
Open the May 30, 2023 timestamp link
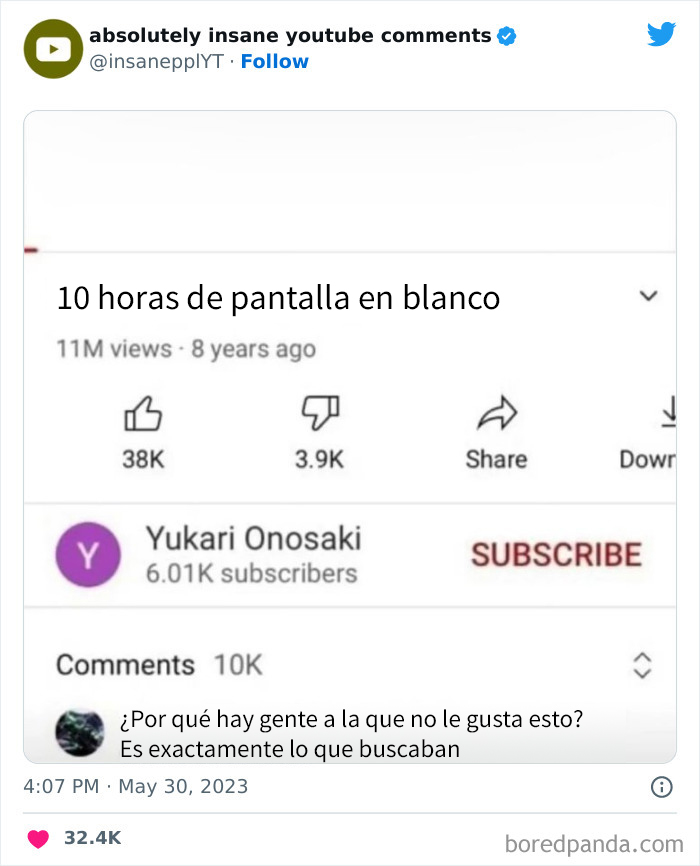pyautogui.click(x=135, y=787)
